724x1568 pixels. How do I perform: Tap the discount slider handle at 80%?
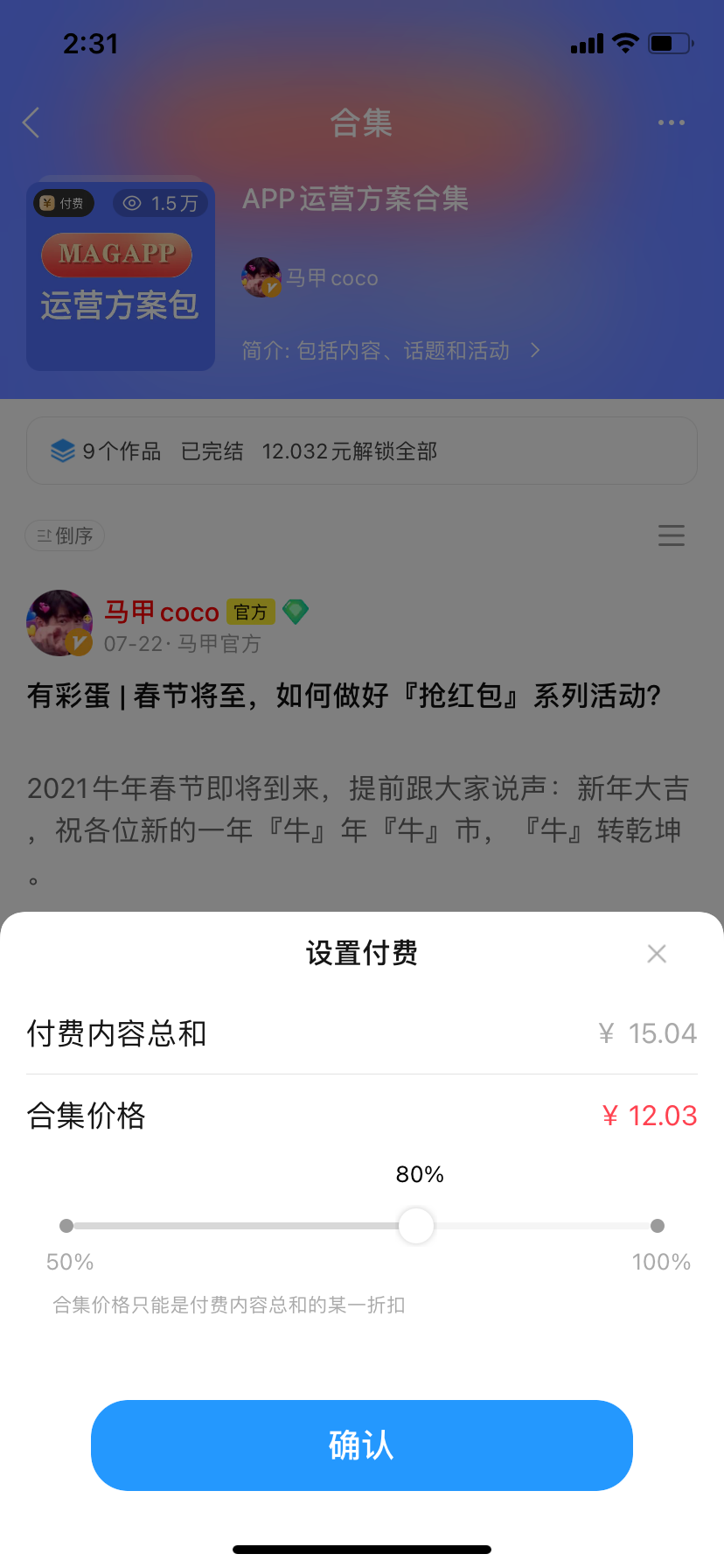416,1226
